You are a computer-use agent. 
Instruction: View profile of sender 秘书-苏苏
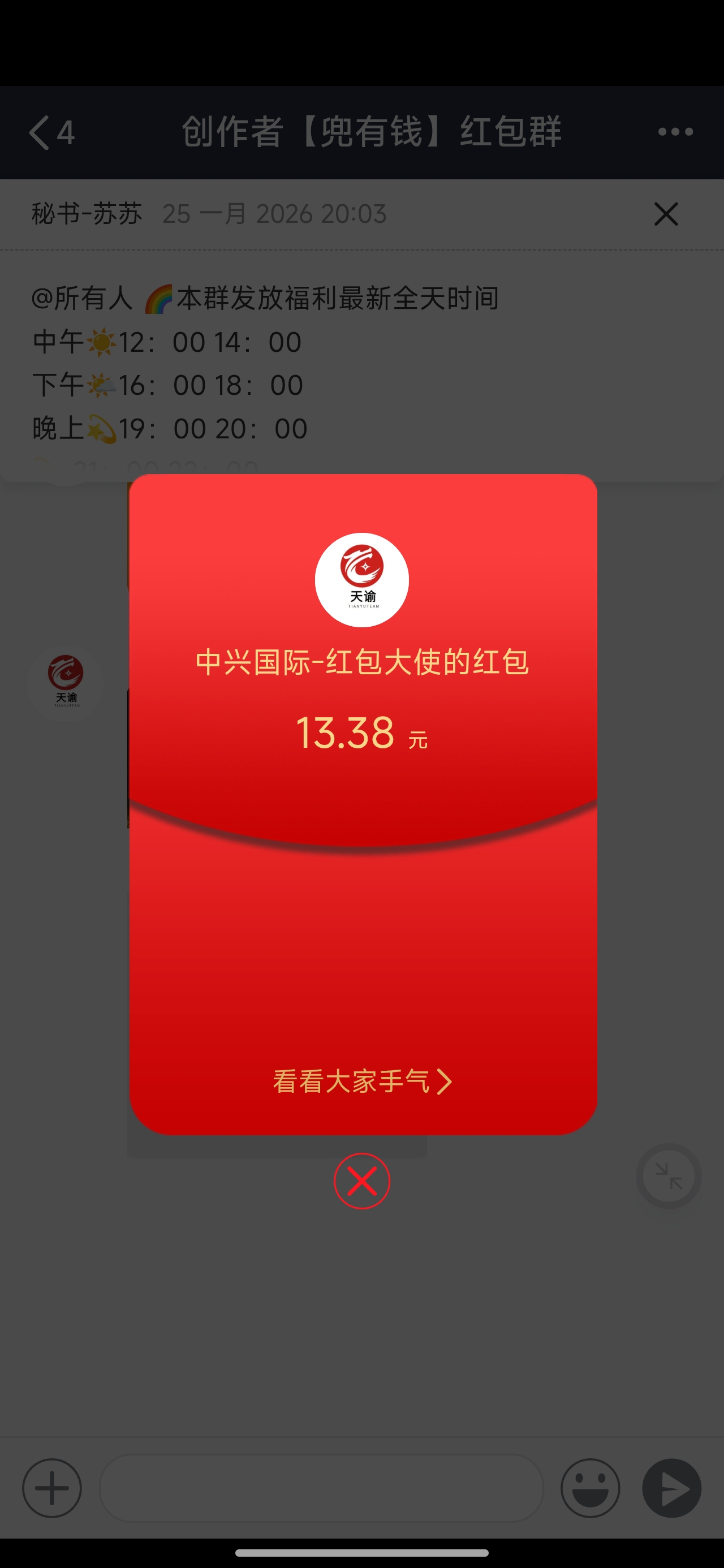tap(85, 214)
